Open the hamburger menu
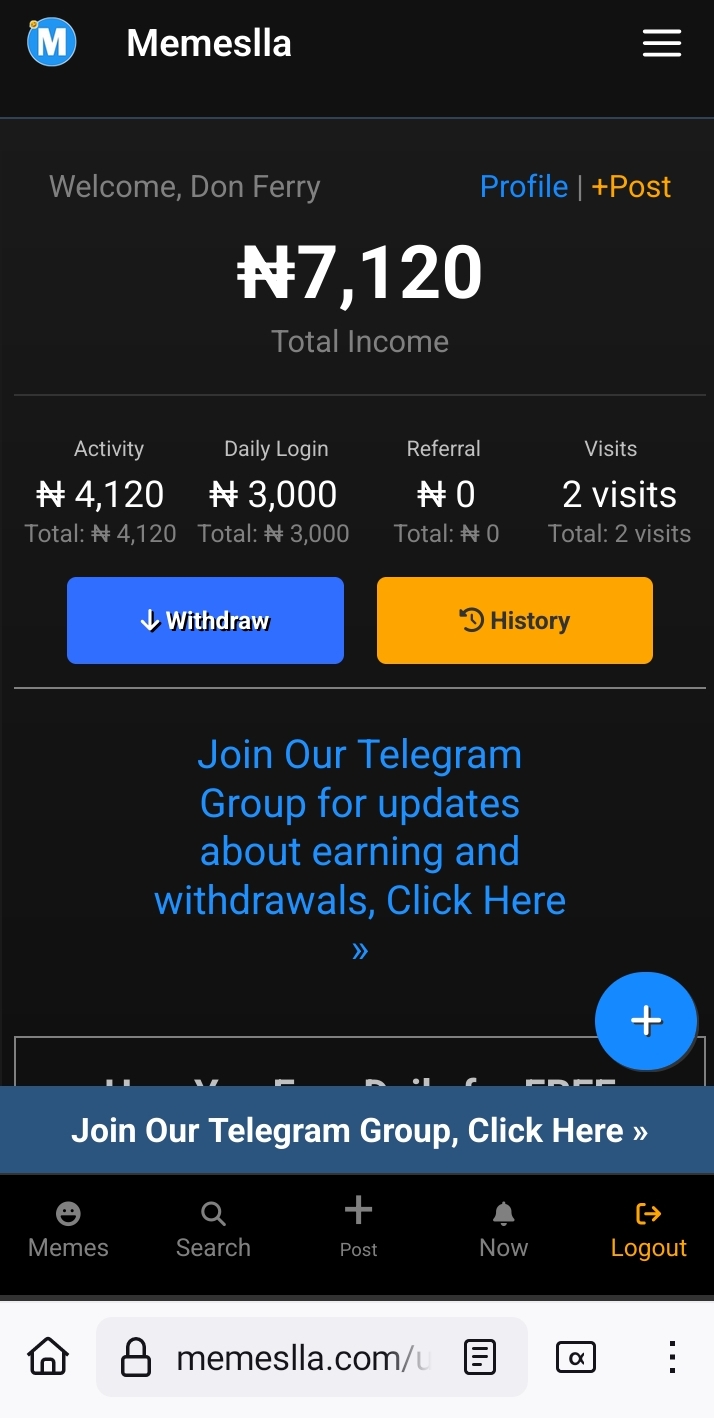The height and width of the screenshot is (1418, 714). click(661, 43)
